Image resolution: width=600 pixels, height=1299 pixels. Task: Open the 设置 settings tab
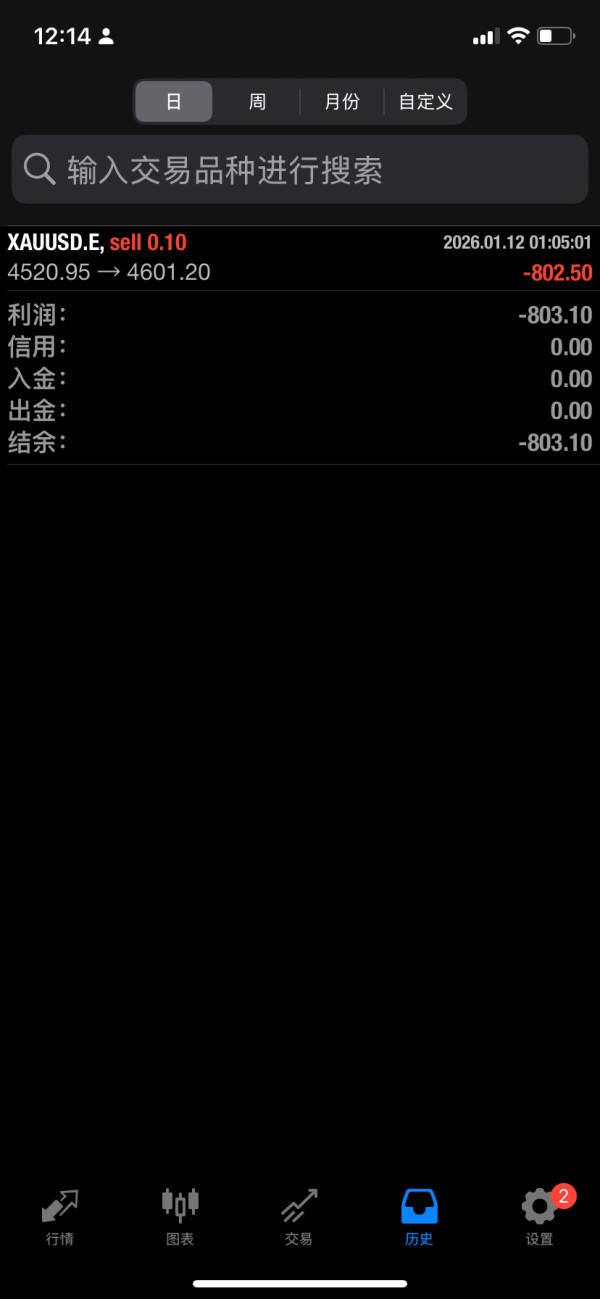point(540,1215)
